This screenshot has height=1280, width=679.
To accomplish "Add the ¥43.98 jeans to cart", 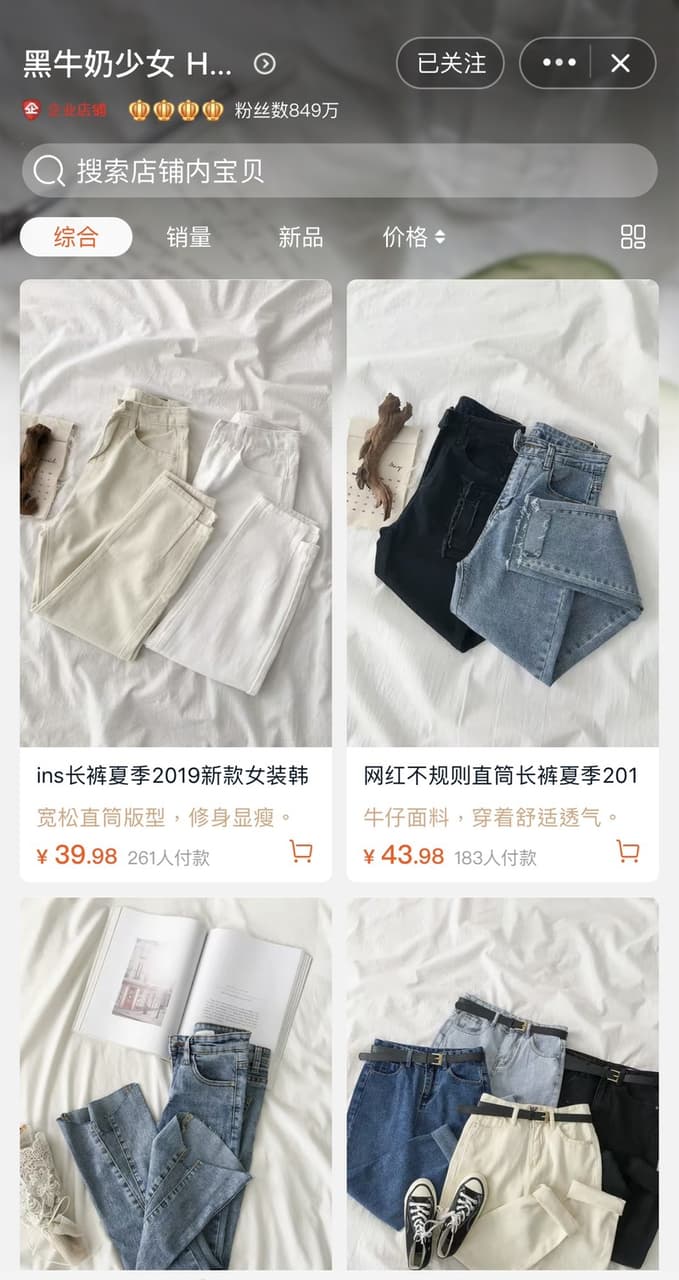I will click(x=628, y=852).
